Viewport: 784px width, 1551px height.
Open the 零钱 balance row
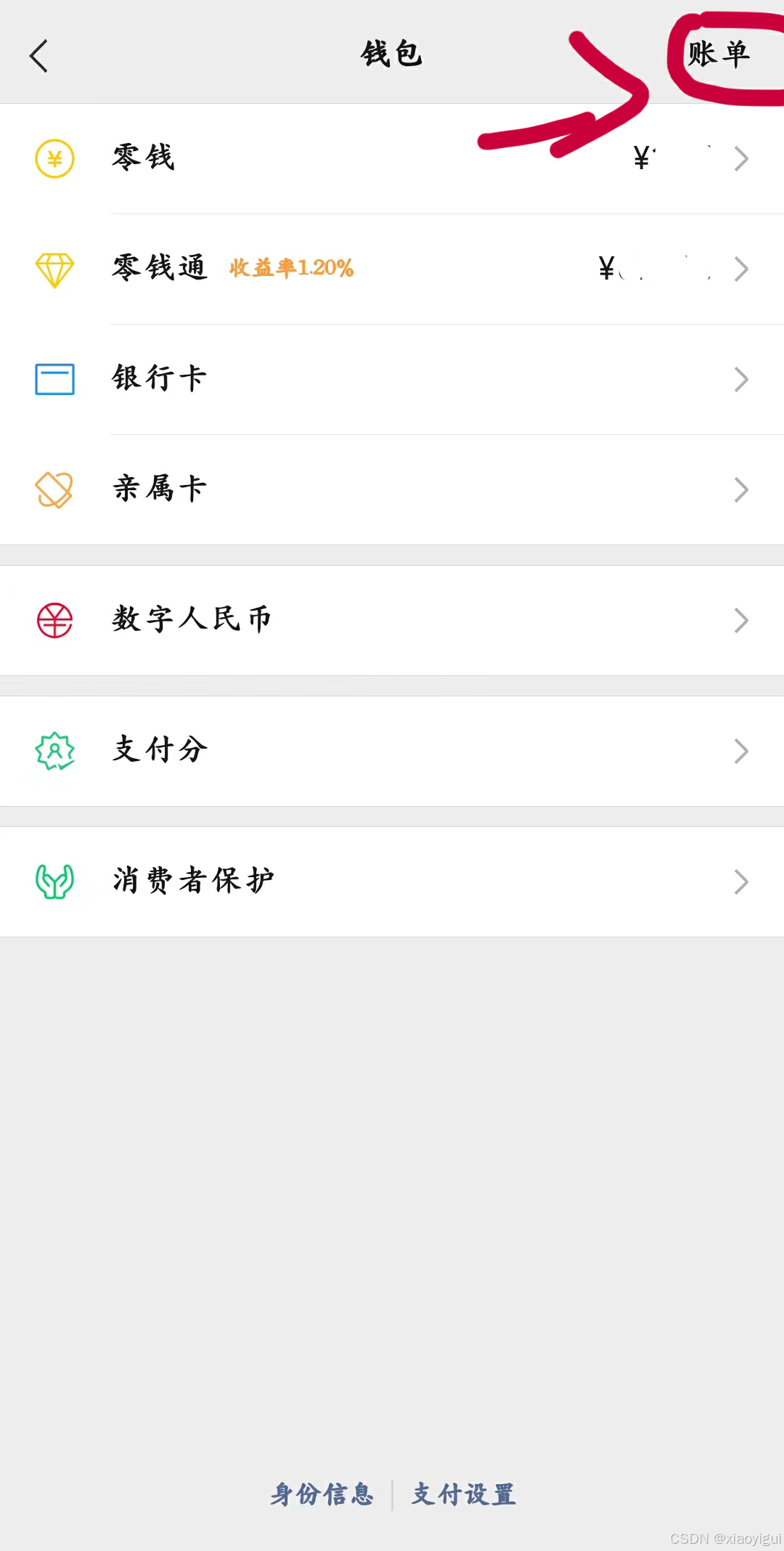click(x=392, y=158)
